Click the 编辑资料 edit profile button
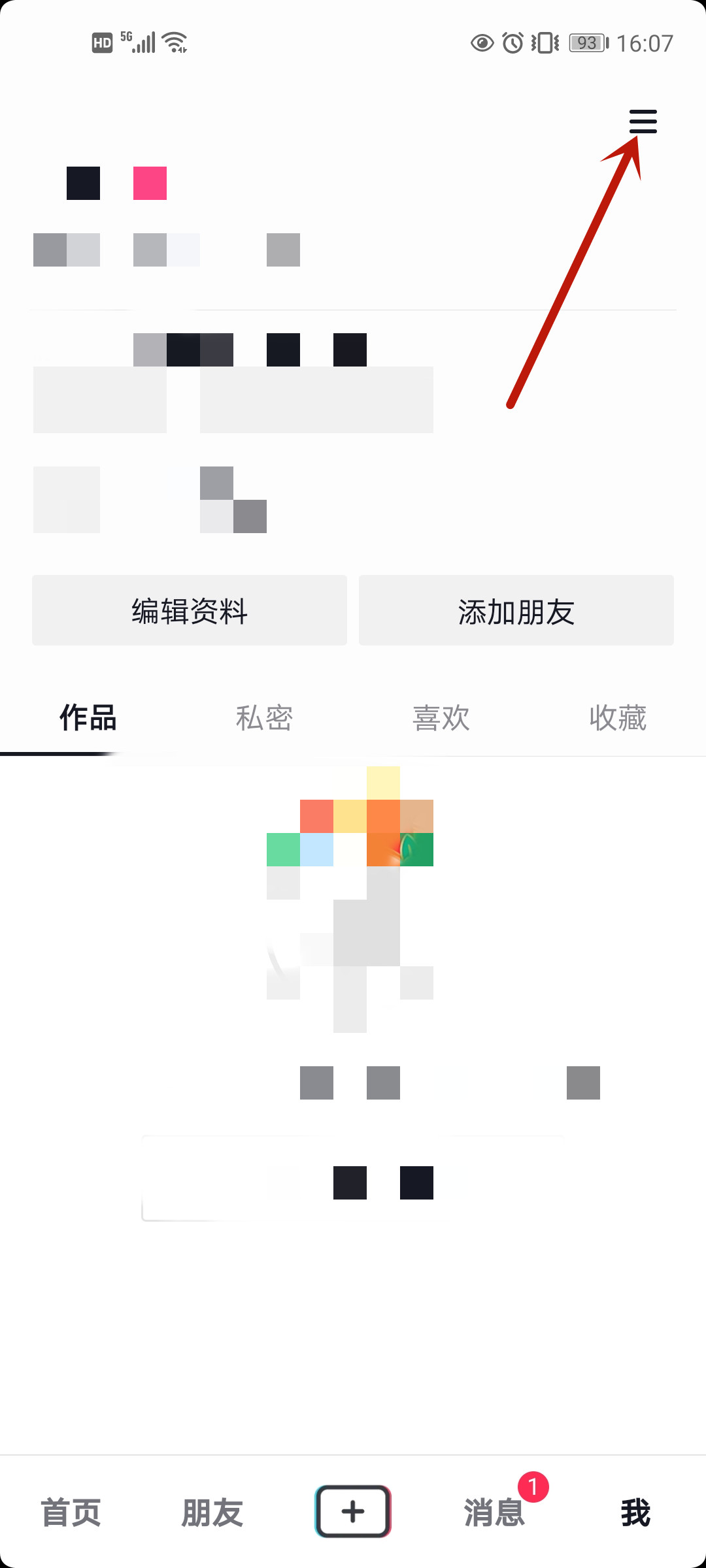This screenshot has height=1568, width=706. click(189, 610)
